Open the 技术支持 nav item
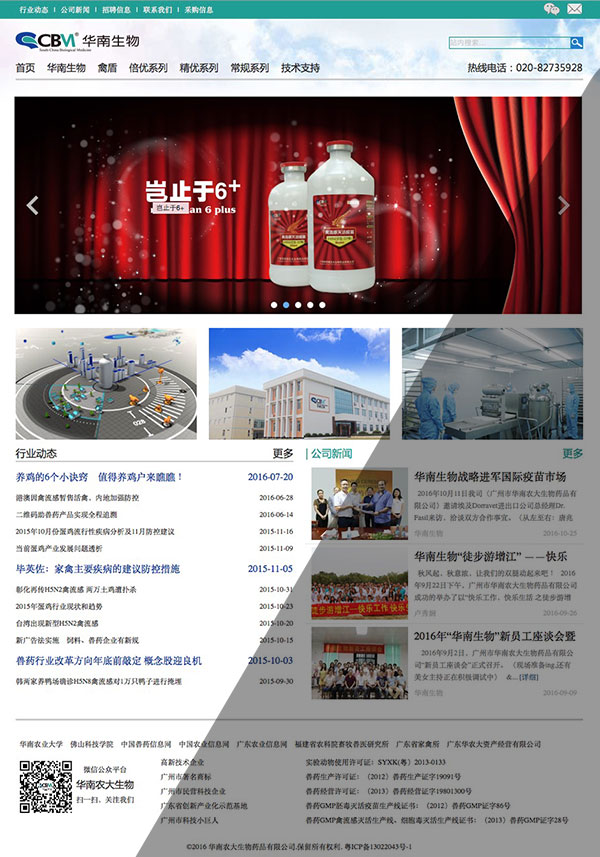The image size is (600, 857). (x=300, y=68)
